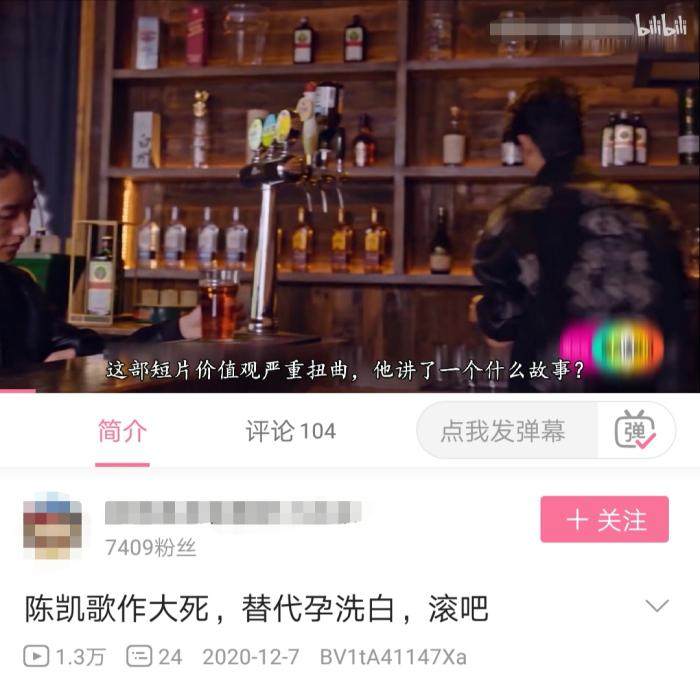Tap the 点我发弹幕 input field

[505, 431]
